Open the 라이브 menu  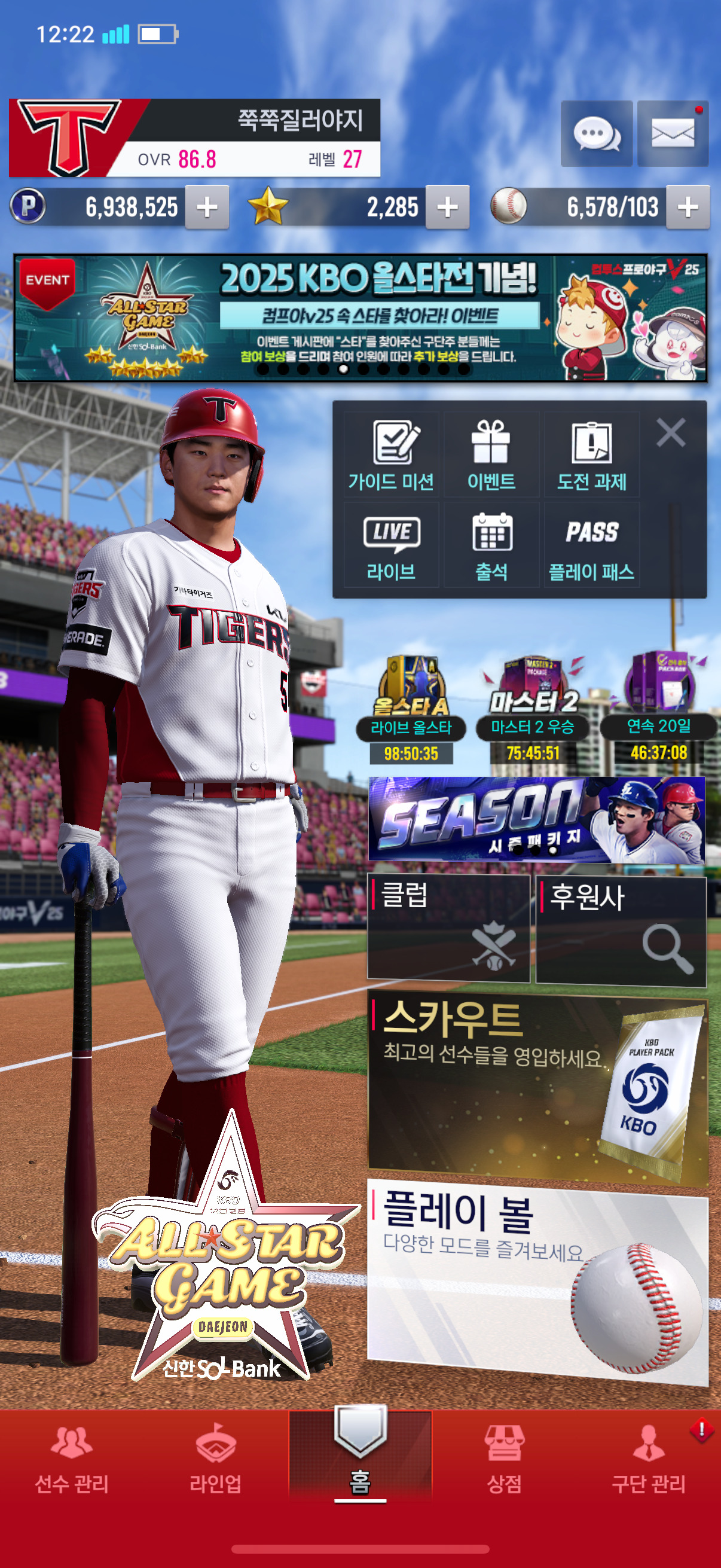391,545
